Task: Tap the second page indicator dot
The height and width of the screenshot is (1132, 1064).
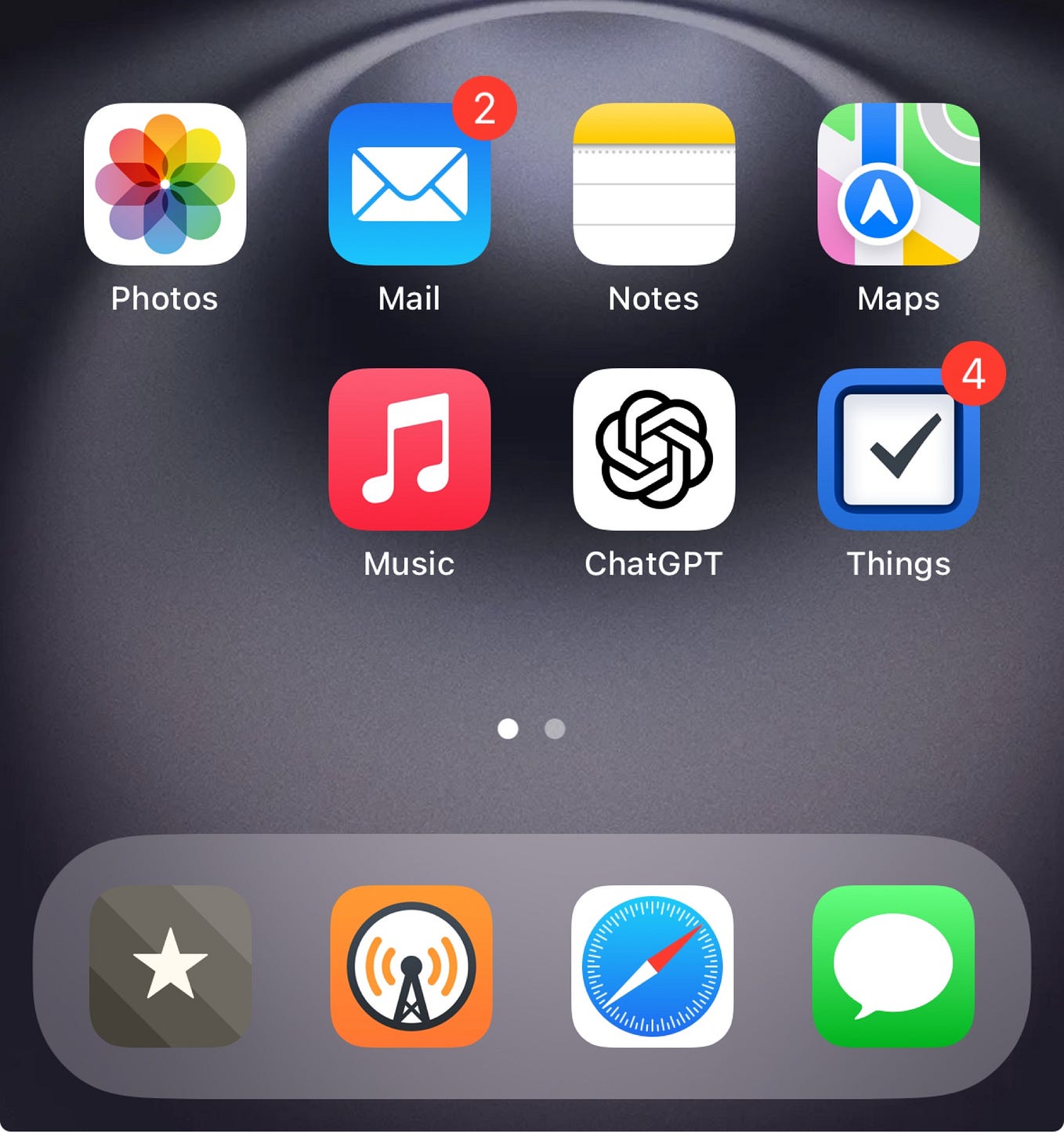Action: click(x=555, y=729)
